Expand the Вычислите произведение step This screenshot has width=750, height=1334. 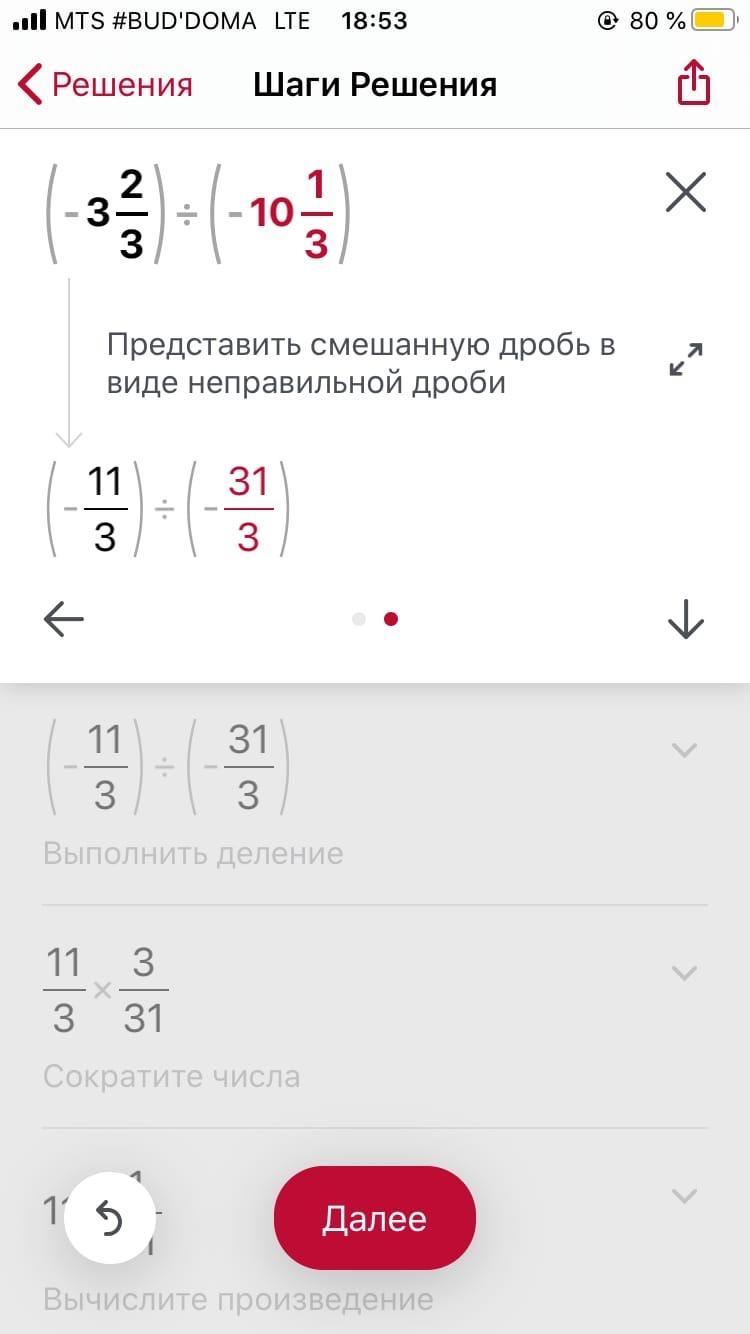pos(684,1195)
